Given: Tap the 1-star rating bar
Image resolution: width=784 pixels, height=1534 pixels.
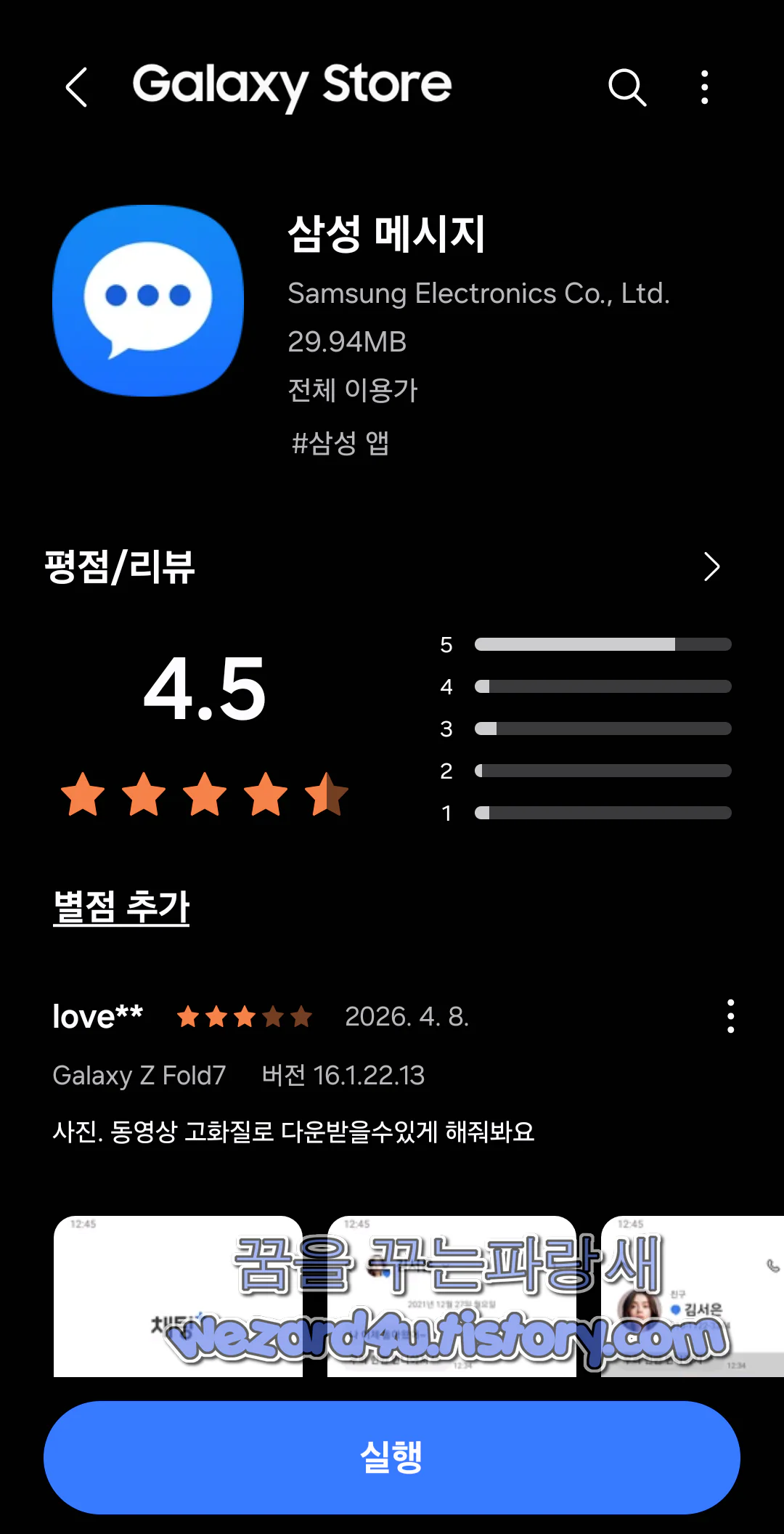Looking at the screenshot, I should tap(602, 813).
